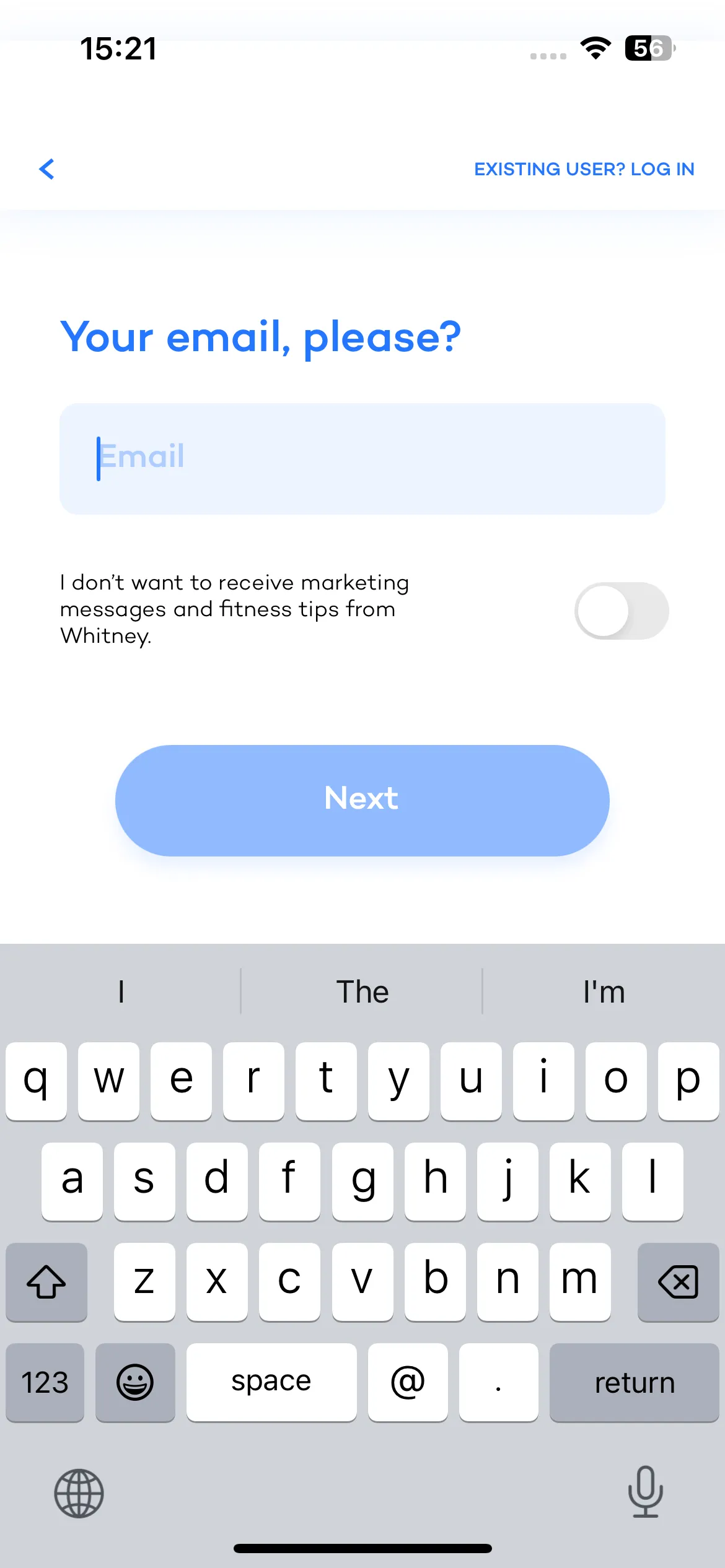Viewport: 725px width, 1568px height.
Task: Tap the Existing User? Log In link
Action: click(584, 169)
